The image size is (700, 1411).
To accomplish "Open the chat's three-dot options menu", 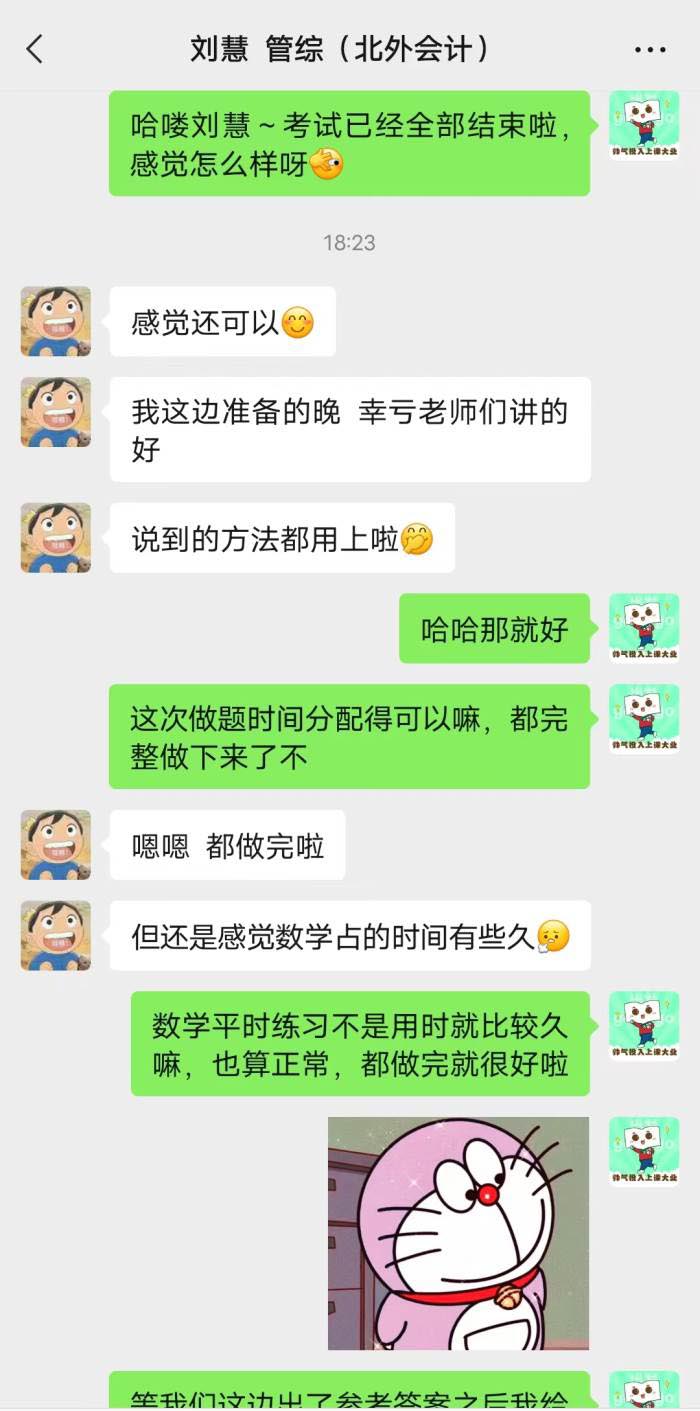I will 650,49.
